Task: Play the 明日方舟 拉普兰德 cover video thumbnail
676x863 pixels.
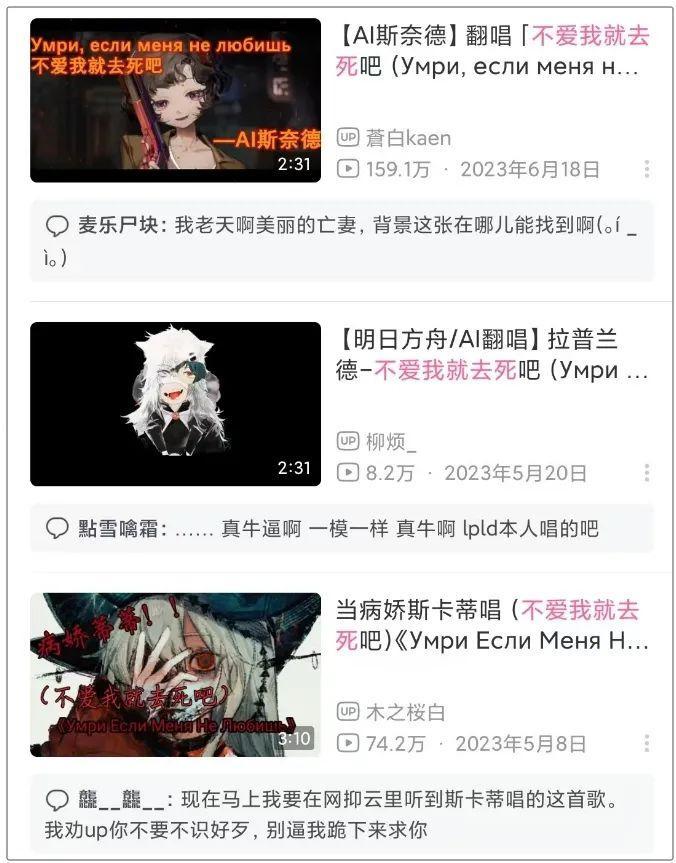Action: tap(175, 403)
